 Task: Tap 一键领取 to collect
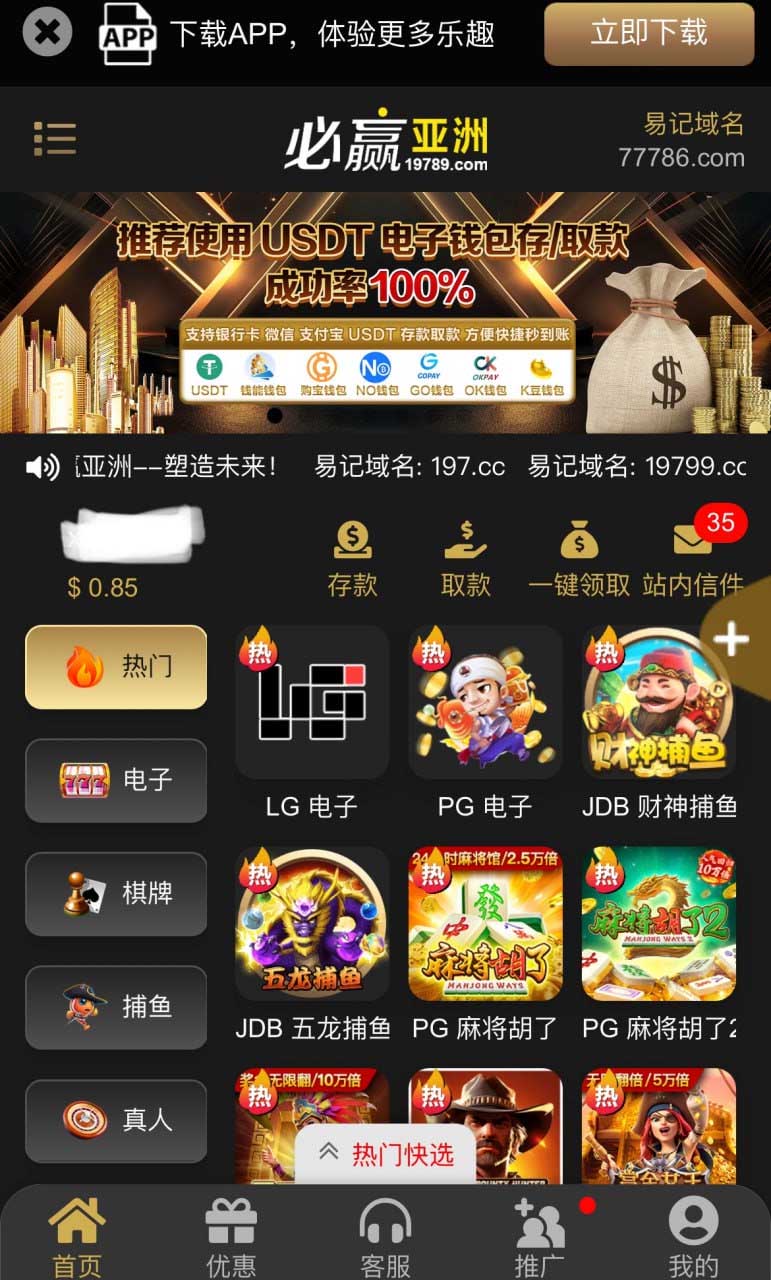coord(580,560)
